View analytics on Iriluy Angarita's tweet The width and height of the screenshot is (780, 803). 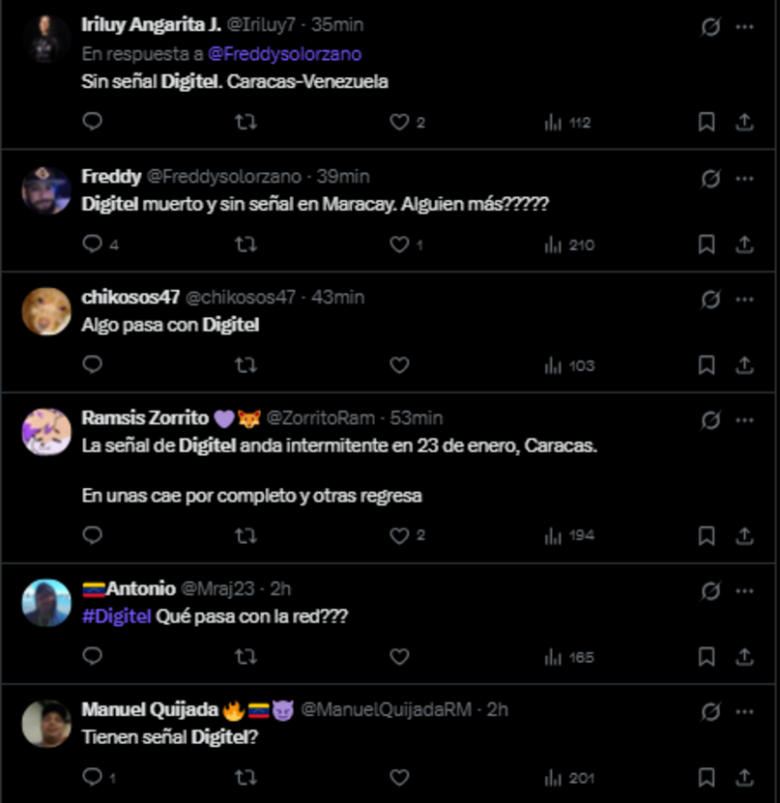pos(567,122)
